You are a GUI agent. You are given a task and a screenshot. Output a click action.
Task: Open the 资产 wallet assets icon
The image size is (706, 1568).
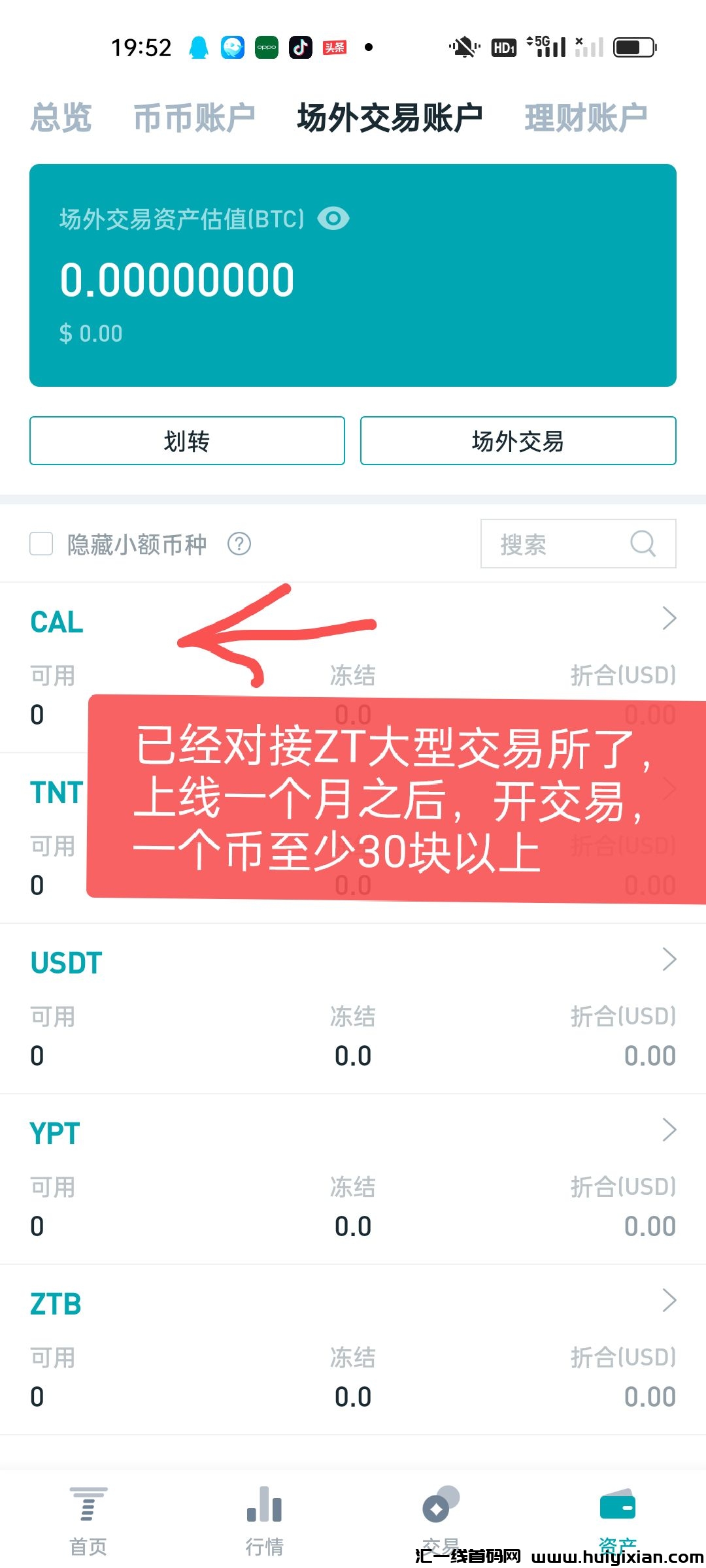pyautogui.click(x=618, y=1503)
